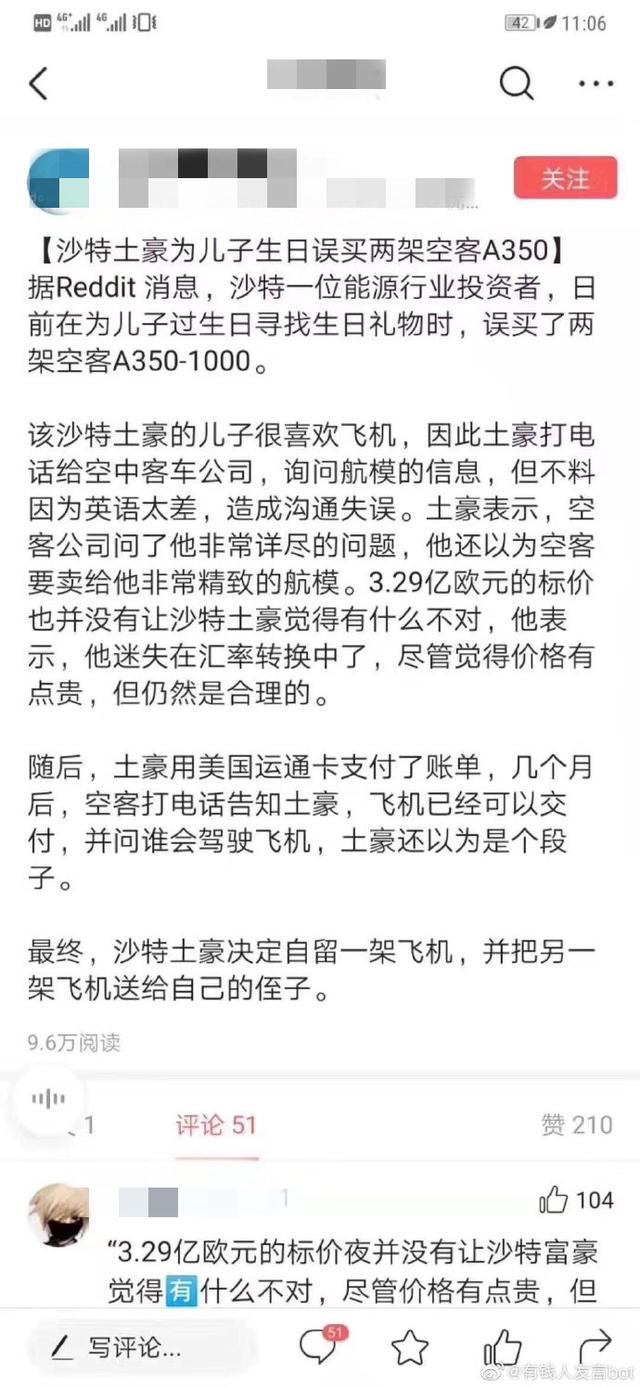Tap the floating audio waveform button

click(x=48, y=1100)
